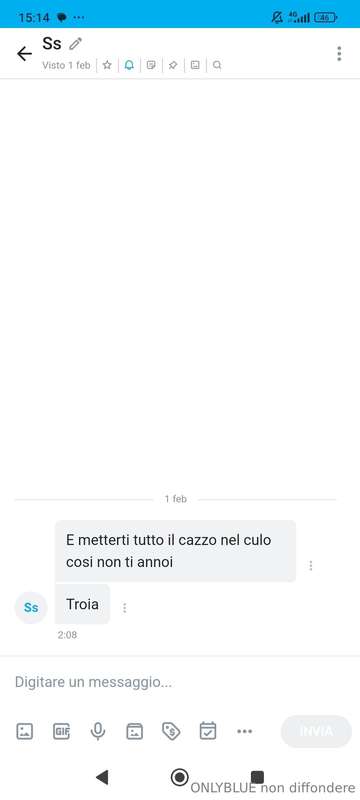Search within the conversation using the magnifier
Image resolution: width=360 pixels, height=800 pixels.
click(217, 65)
